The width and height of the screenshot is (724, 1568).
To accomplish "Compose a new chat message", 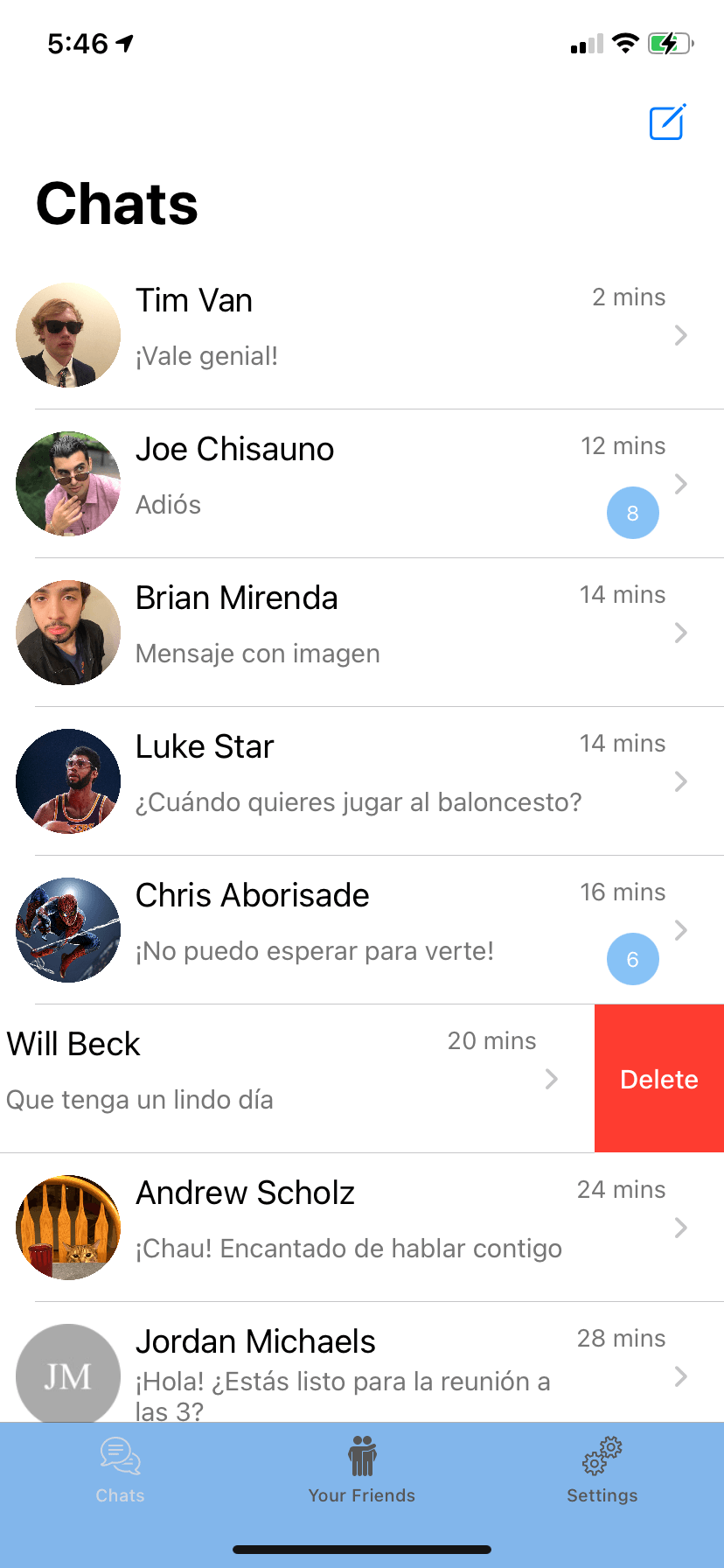I will click(x=667, y=122).
